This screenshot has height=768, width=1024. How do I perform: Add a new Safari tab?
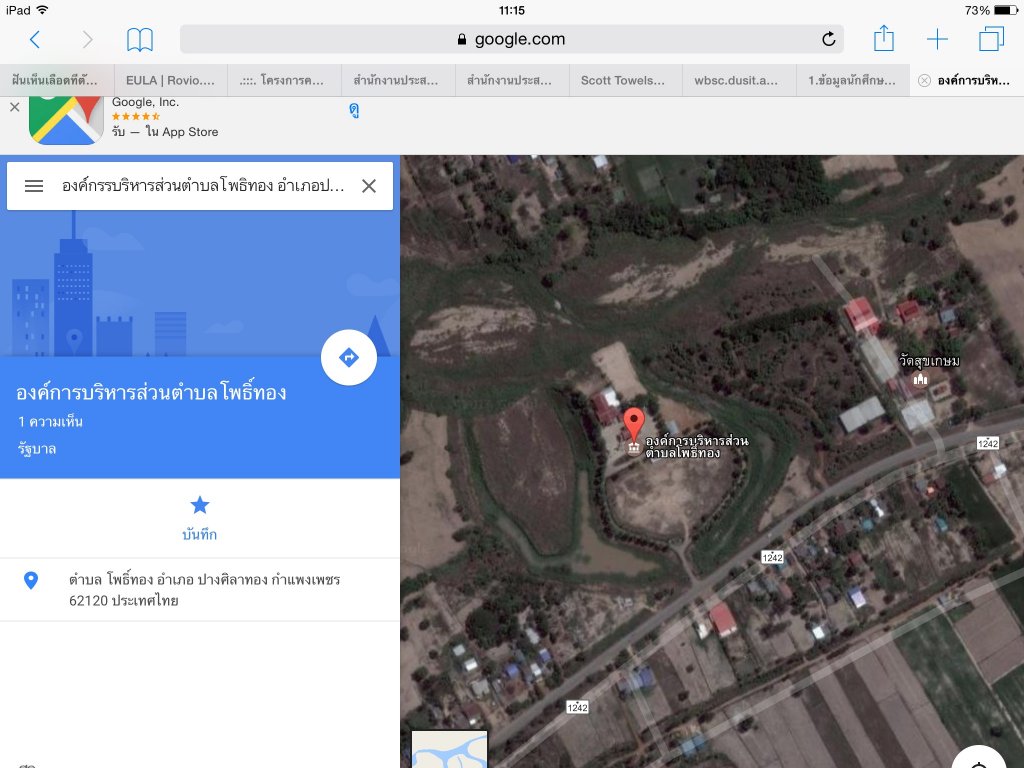[937, 40]
